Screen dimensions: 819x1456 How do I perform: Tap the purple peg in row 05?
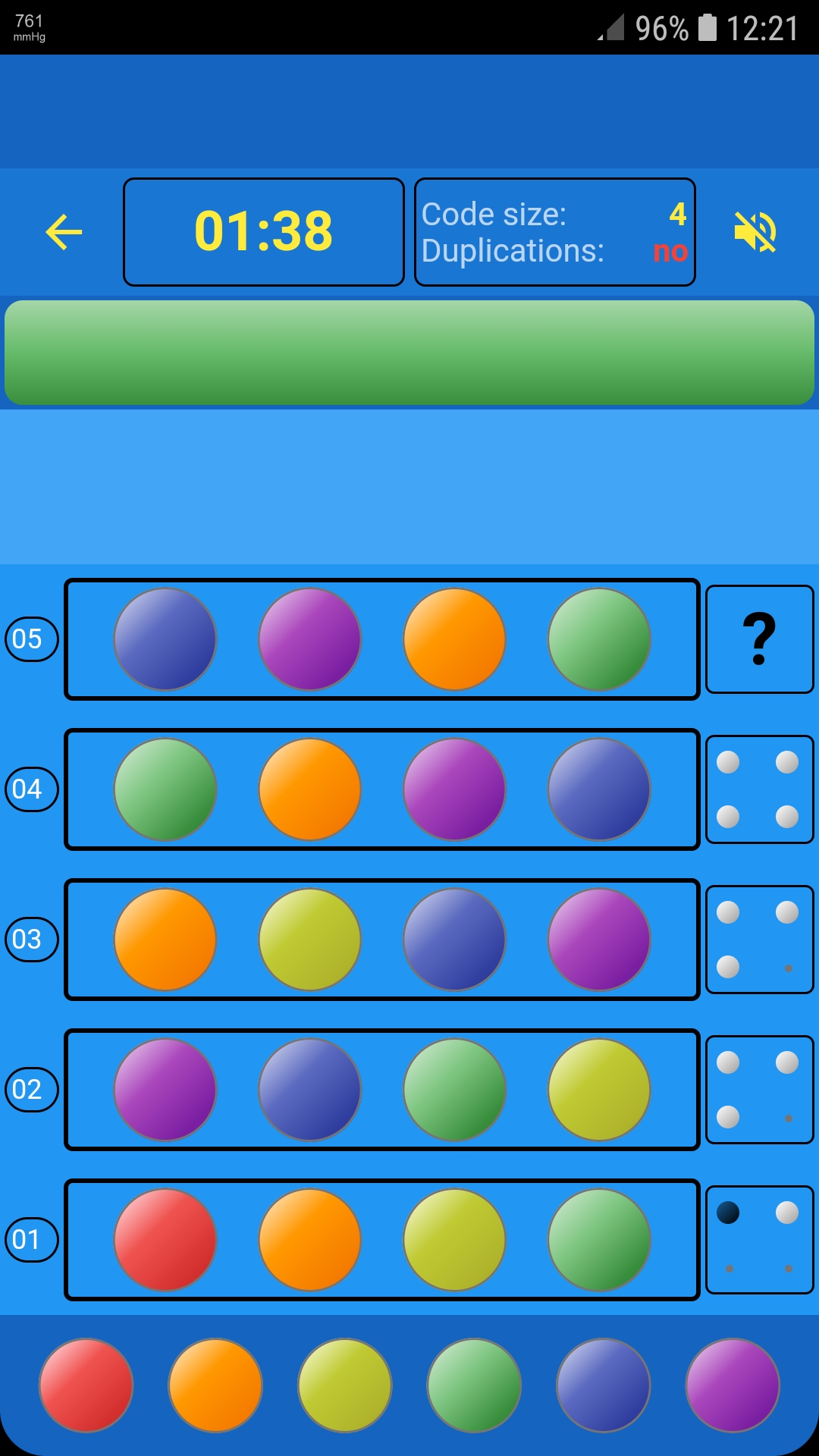[309, 639]
